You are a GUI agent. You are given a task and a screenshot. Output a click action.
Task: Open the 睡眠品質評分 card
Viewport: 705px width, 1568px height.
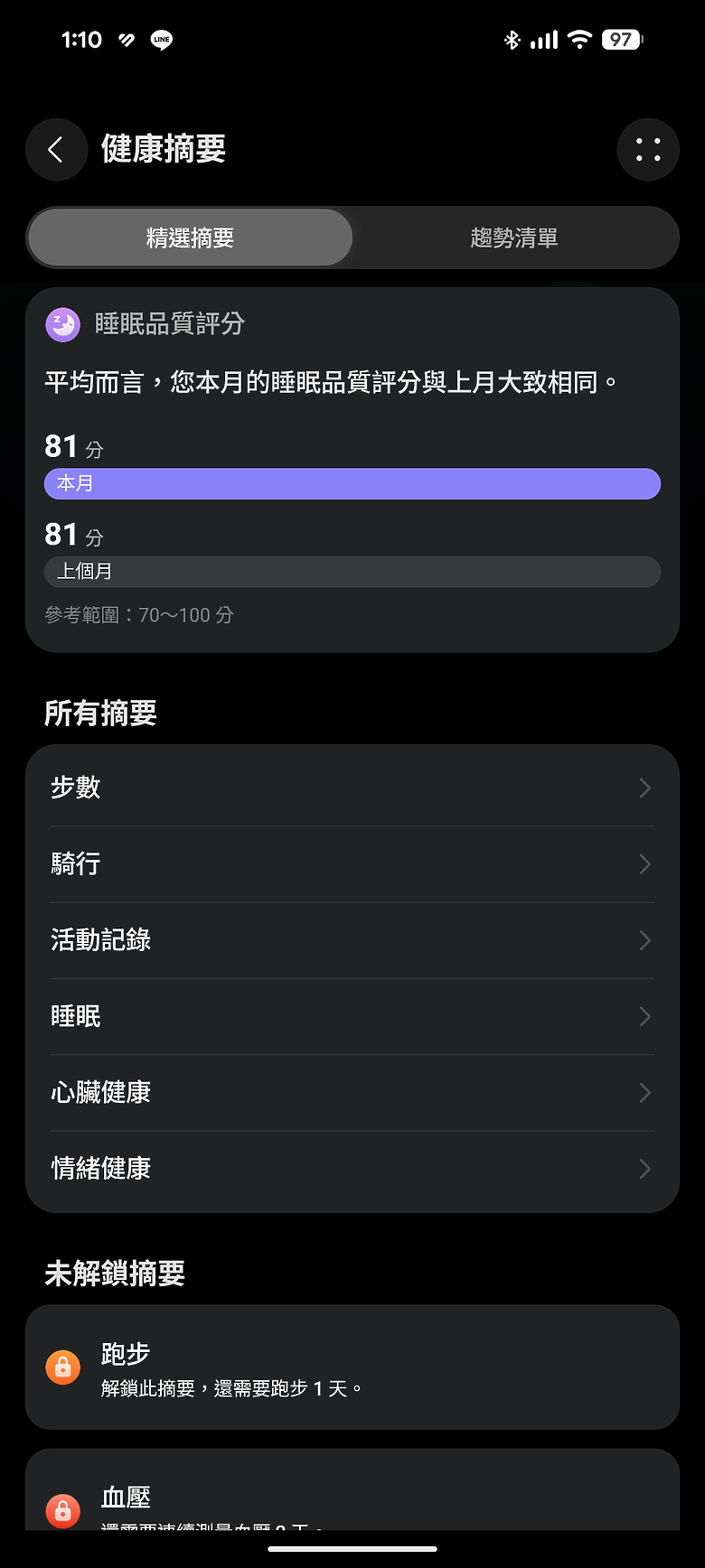coord(352,470)
